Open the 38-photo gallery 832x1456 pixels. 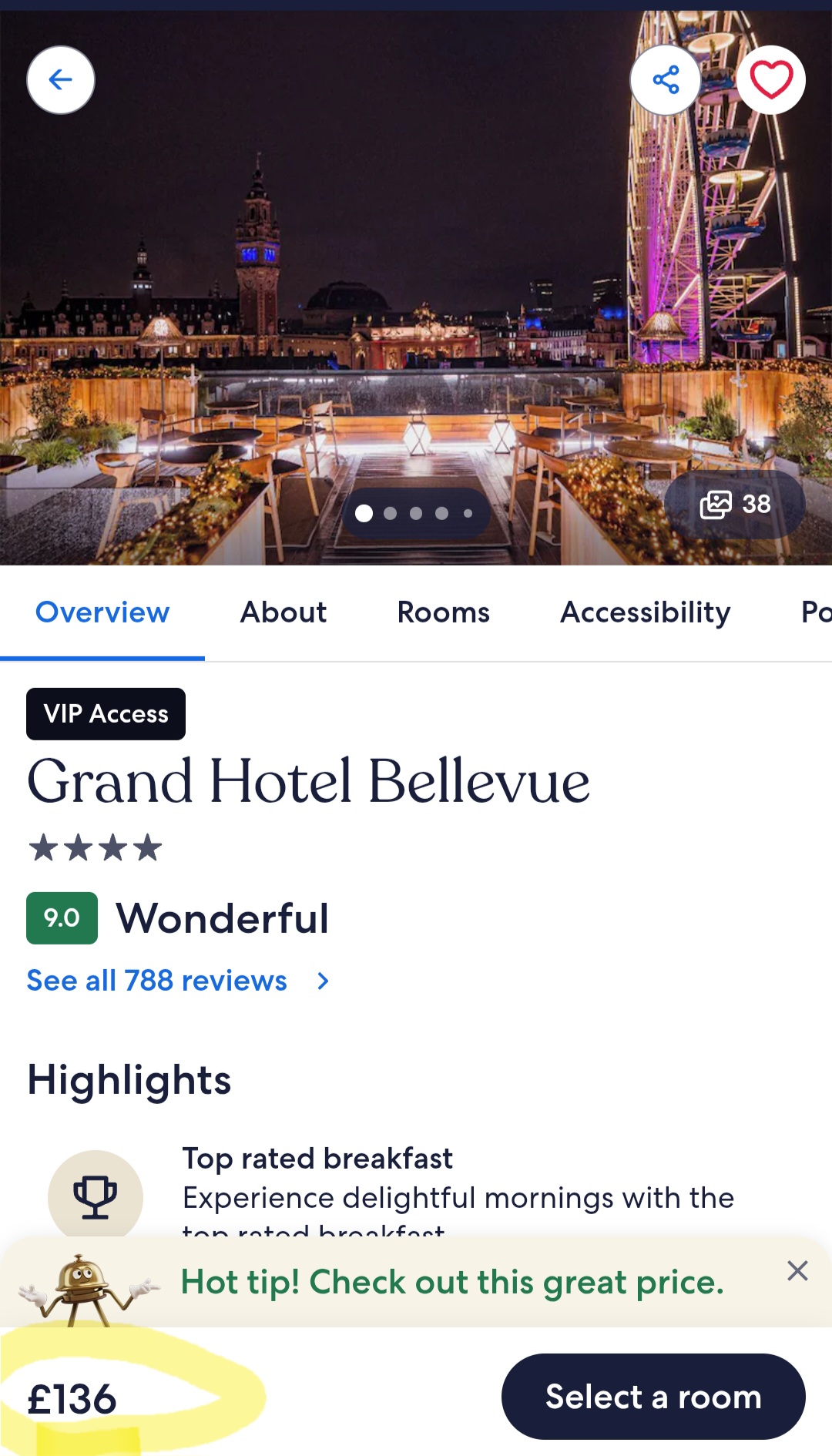[x=735, y=505]
